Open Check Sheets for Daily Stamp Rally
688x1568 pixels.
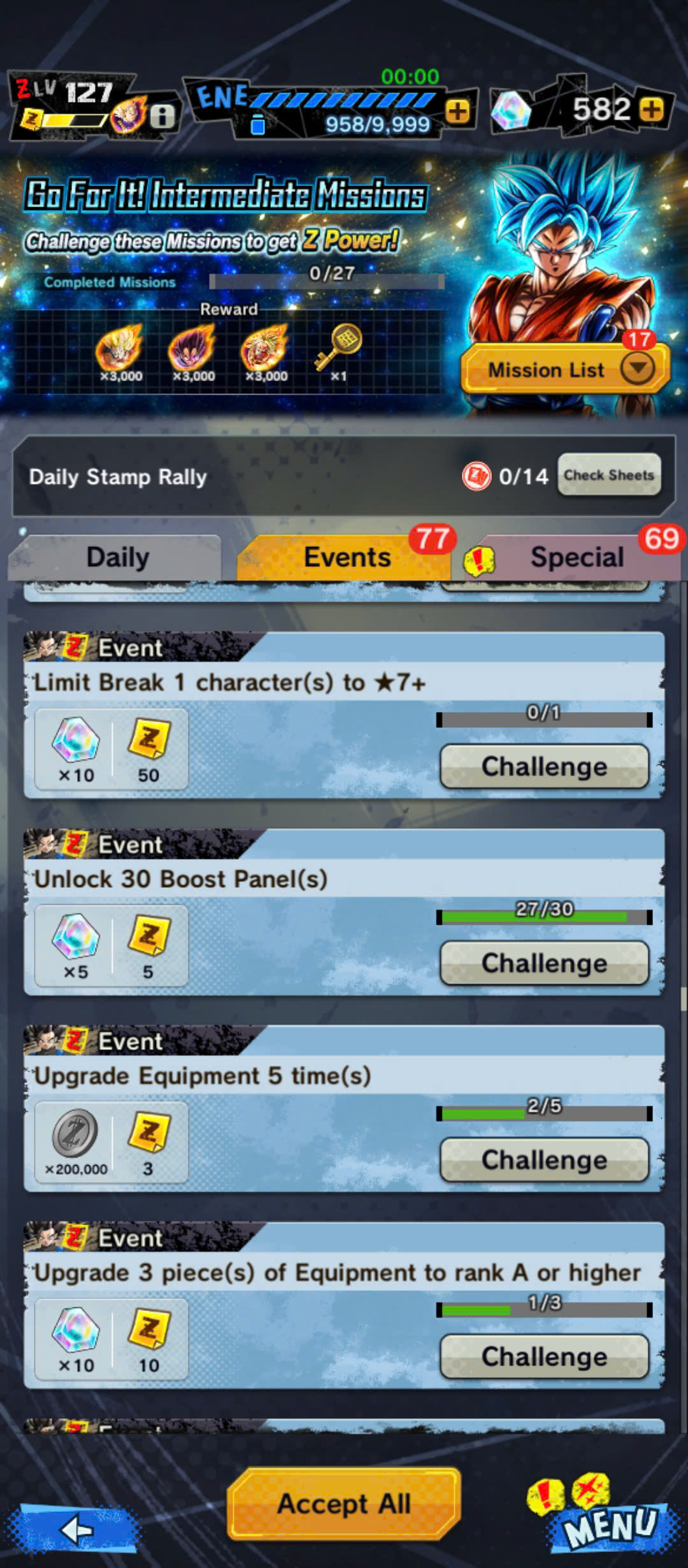point(609,475)
